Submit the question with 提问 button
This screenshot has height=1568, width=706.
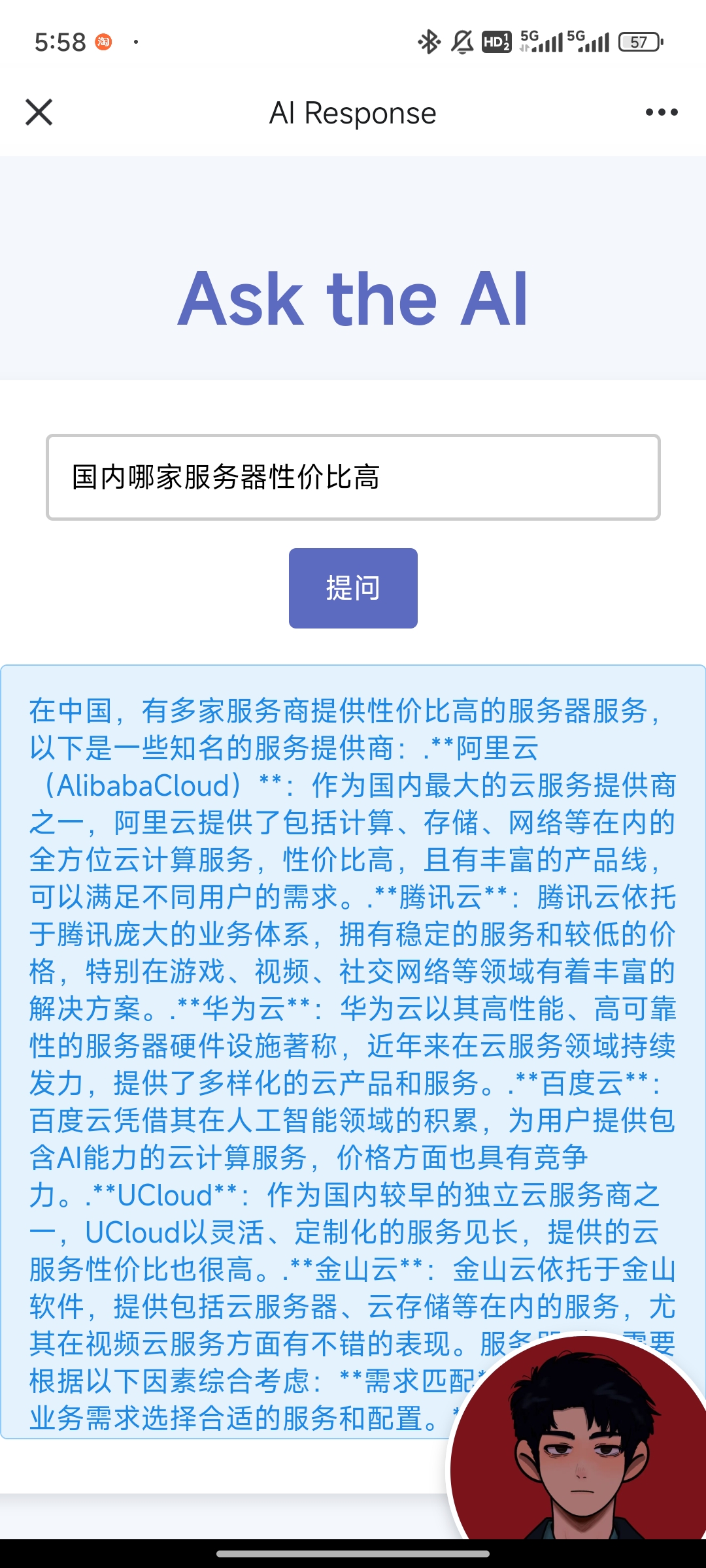[x=353, y=588]
